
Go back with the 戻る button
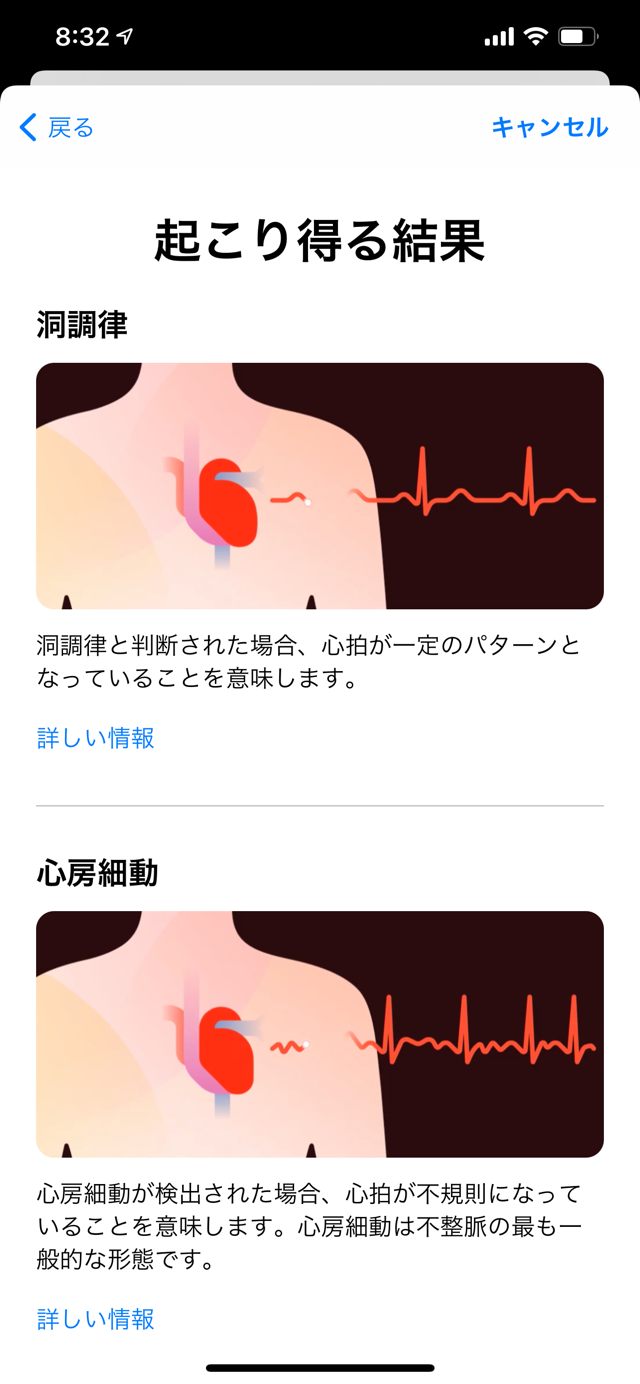pos(57,128)
